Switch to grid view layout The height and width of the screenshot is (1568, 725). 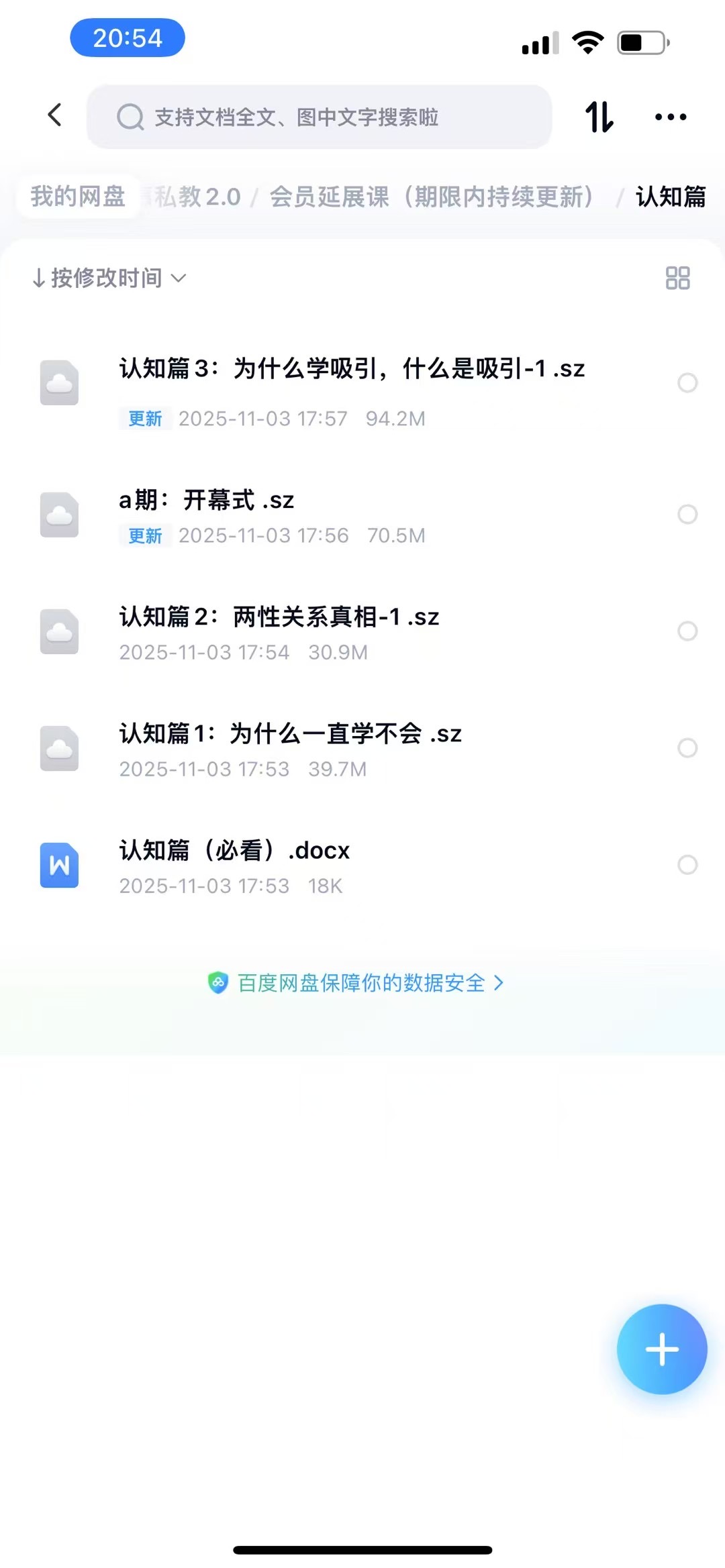pos(677,278)
